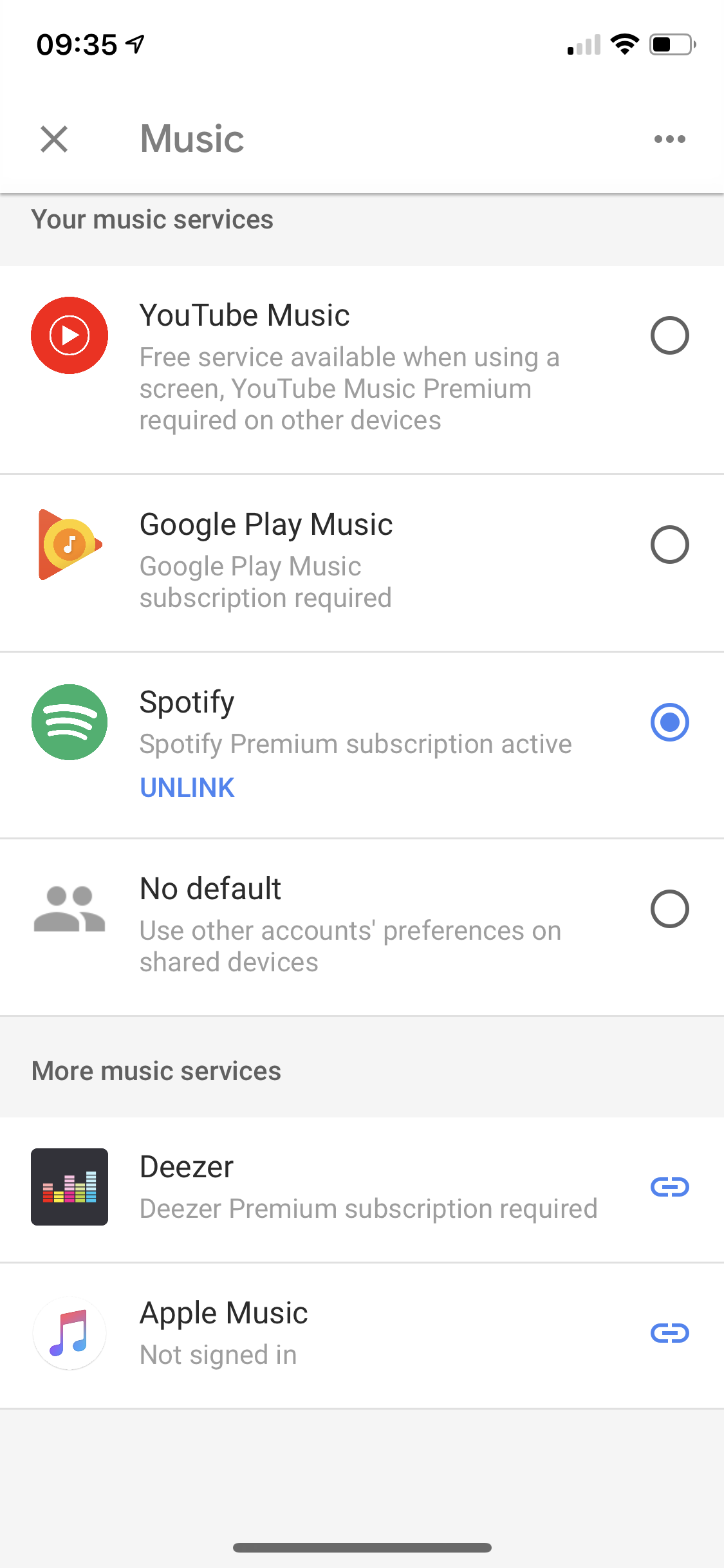
Task: Open the overflow menu with three dots
Action: pyautogui.click(x=669, y=138)
